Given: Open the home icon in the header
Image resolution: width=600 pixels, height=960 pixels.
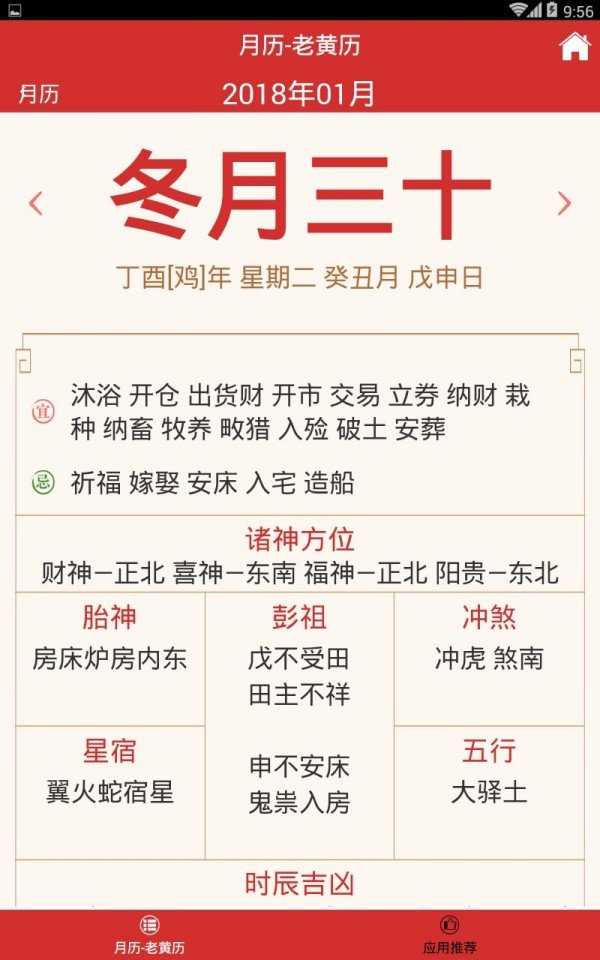Looking at the screenshot, I should coord(574,47).
